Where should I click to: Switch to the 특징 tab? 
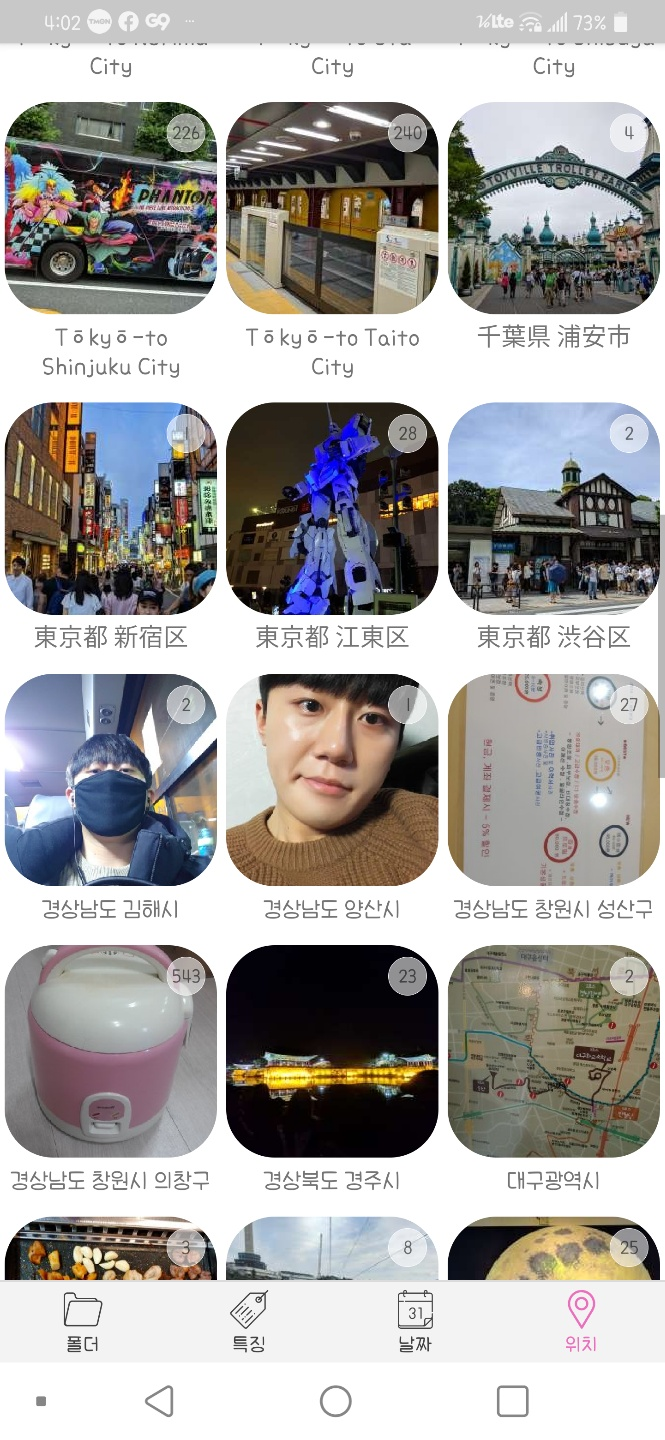[249, 1320]
